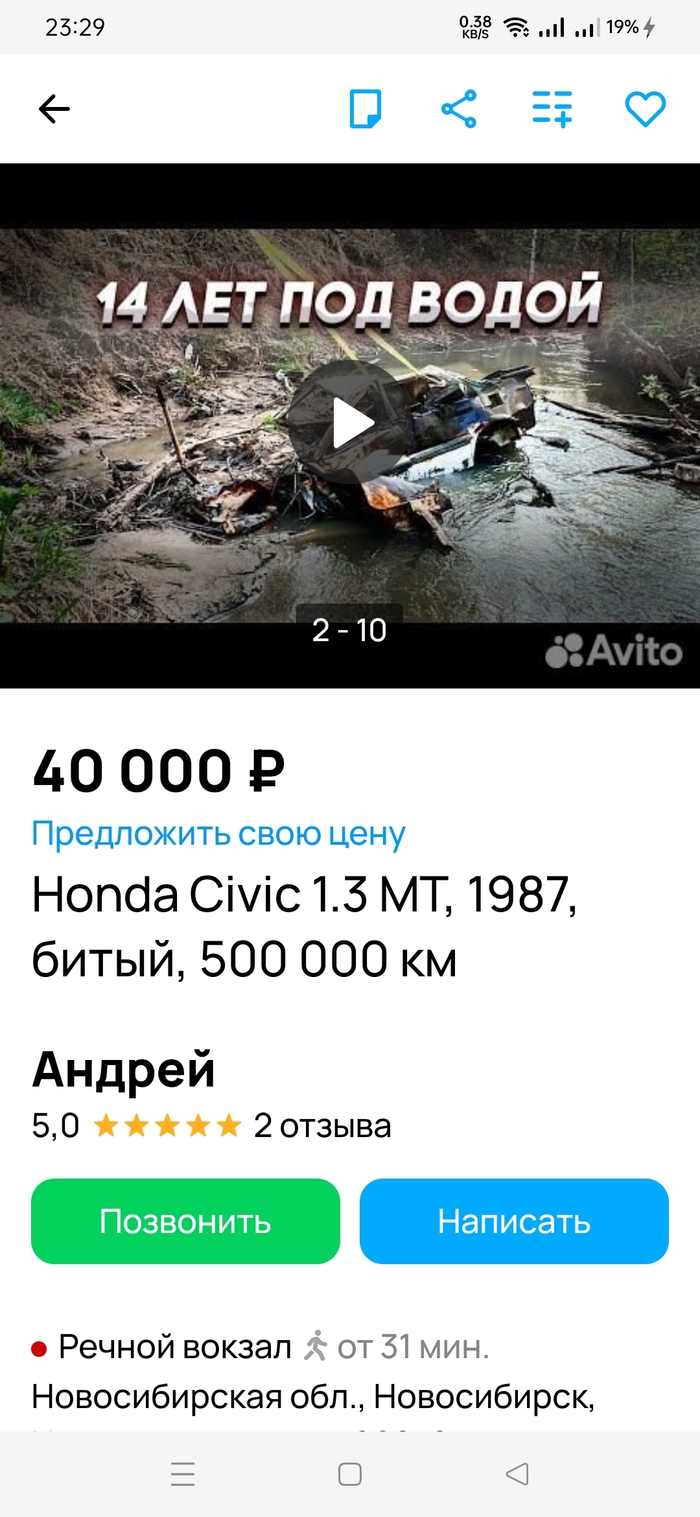Open seller's 2 отзыва reviews

322,1126
